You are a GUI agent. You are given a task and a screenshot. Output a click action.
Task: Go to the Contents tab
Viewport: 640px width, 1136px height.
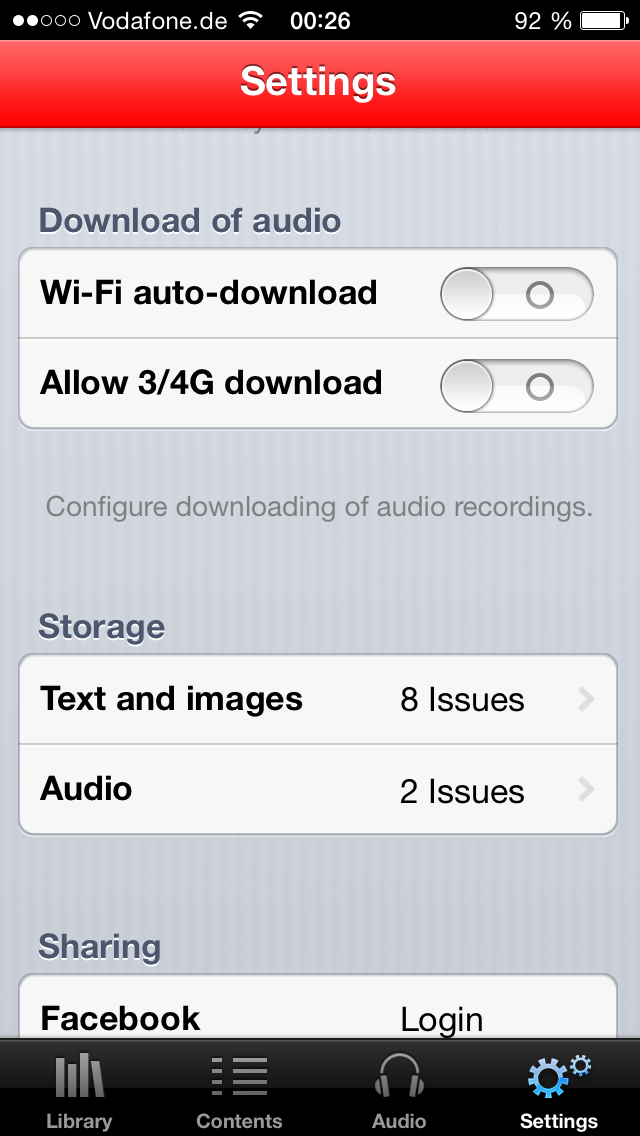239,1090
